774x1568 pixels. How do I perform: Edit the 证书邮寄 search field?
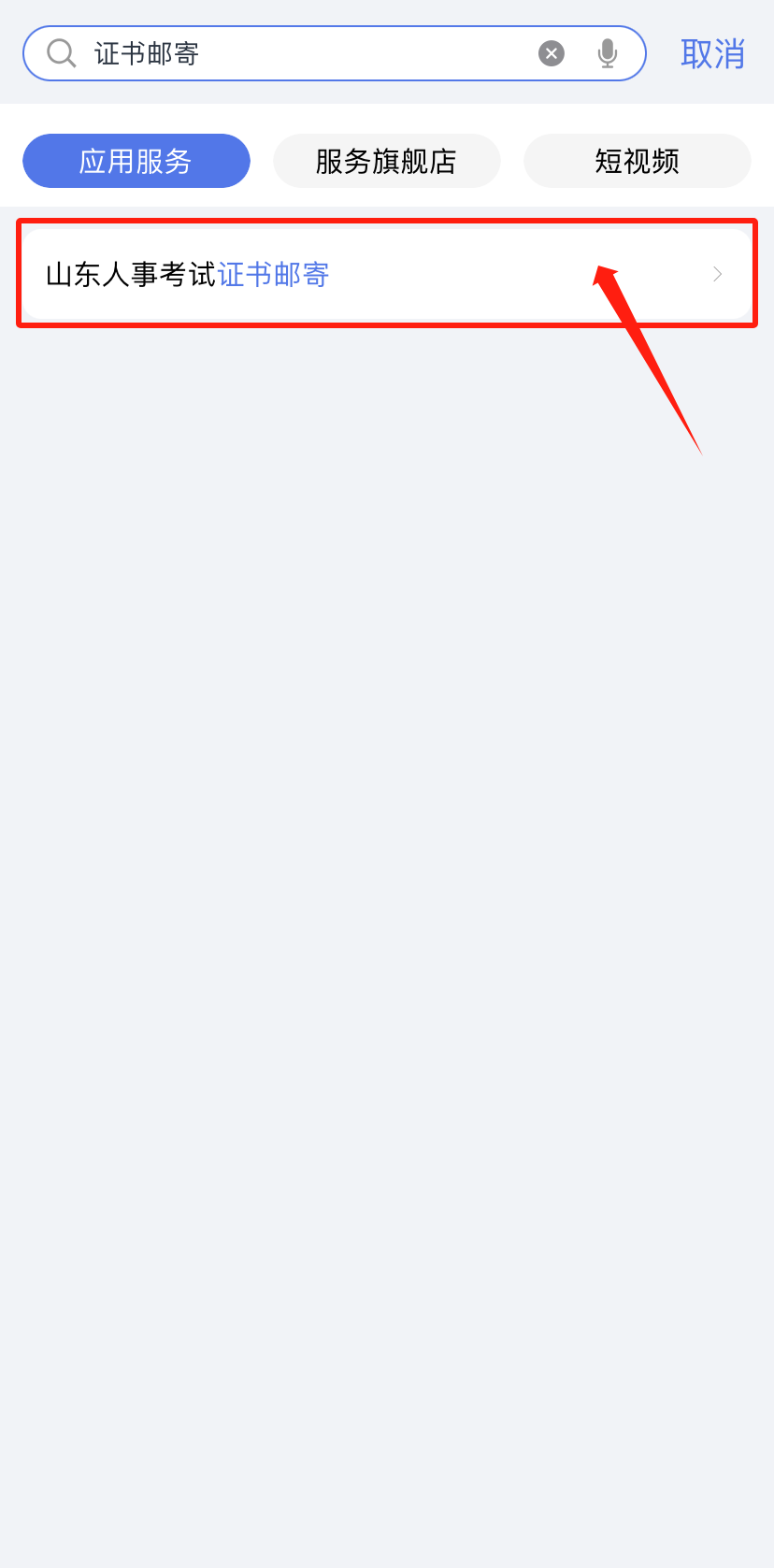(308, 54)
